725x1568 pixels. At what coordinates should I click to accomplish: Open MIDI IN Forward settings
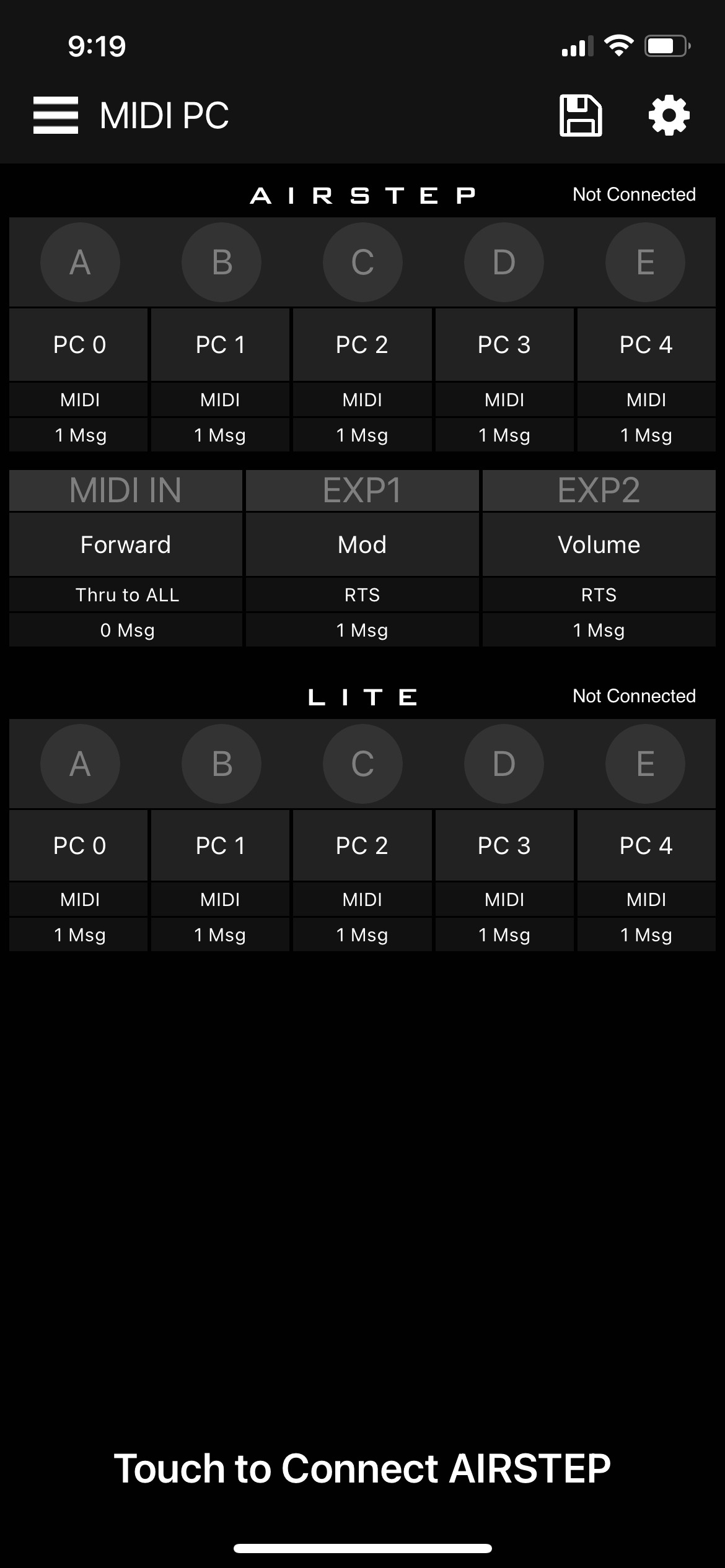(x=126, y=545)
